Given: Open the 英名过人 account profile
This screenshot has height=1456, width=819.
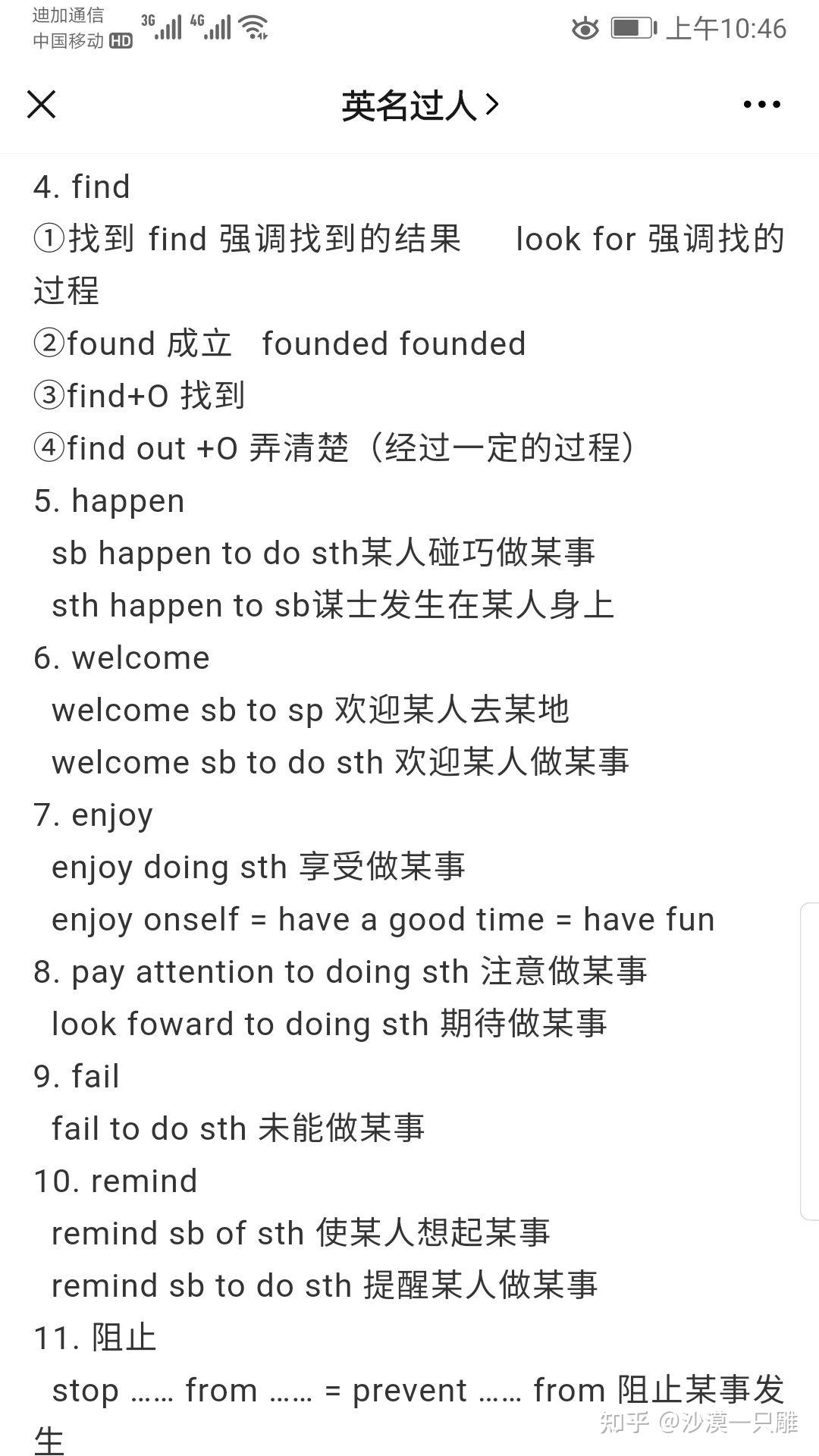Looking at the screenshot, I should pyautogui.click(x=419, y=105).
